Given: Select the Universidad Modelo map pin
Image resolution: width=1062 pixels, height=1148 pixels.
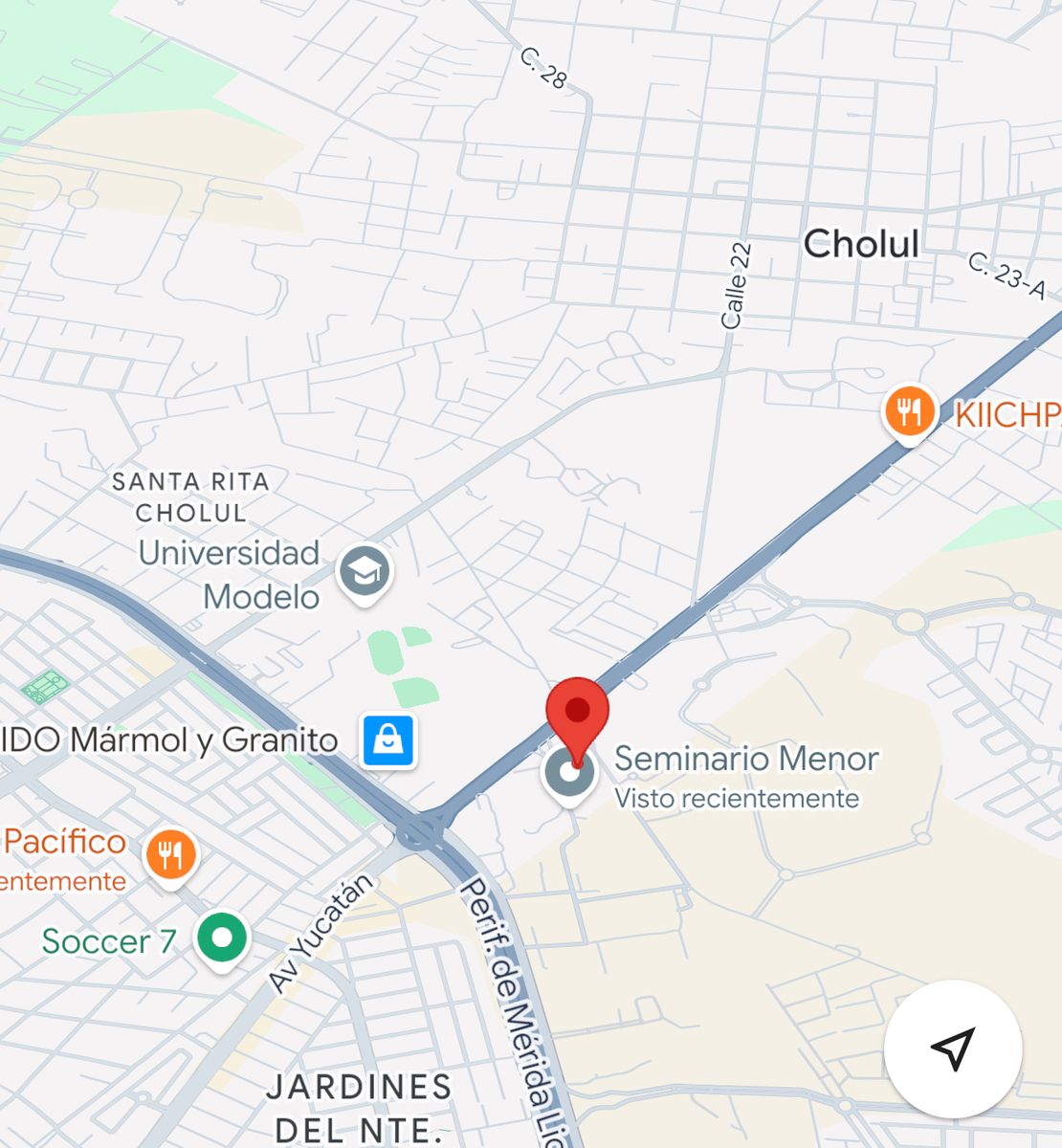Looking at the screenshot, I should (365, 572).
